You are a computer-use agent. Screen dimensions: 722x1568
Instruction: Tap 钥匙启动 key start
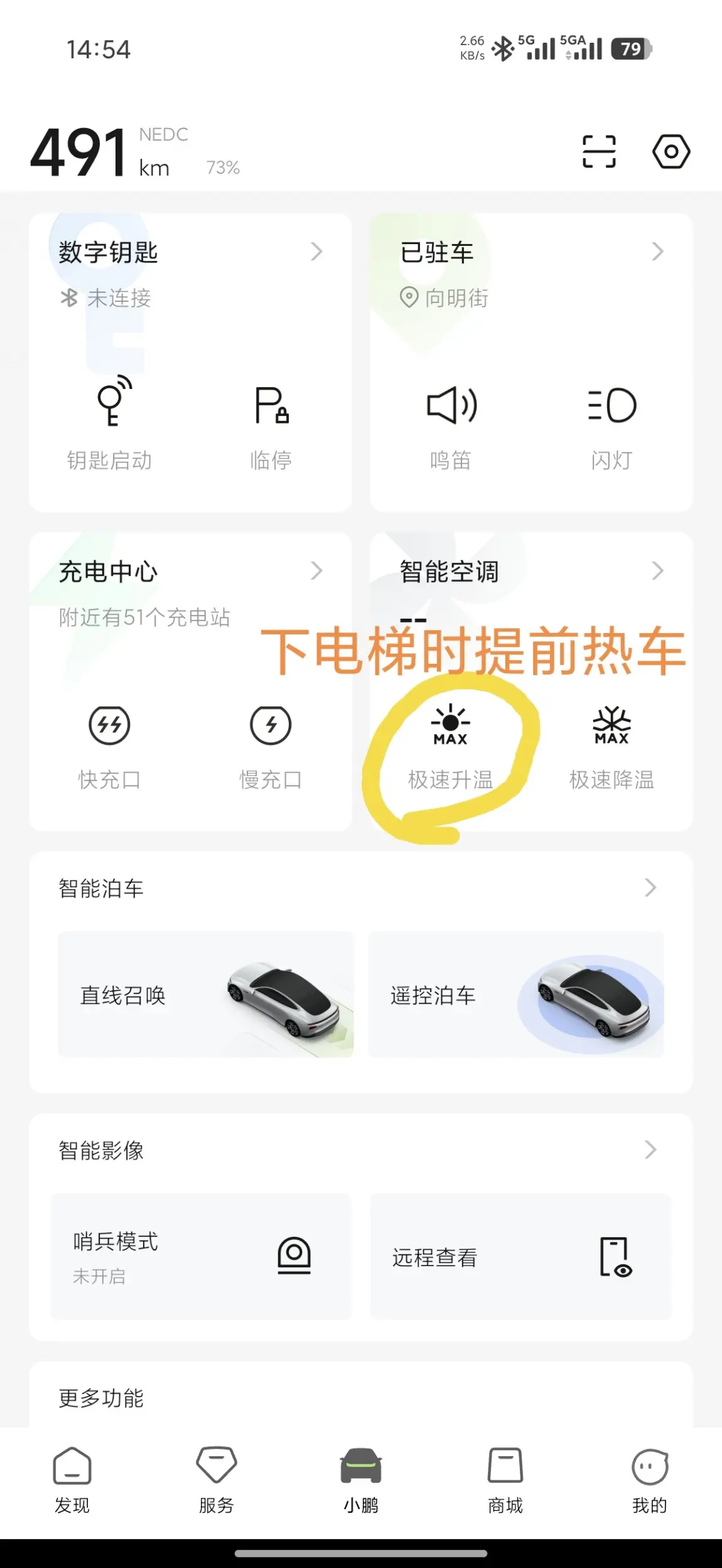110,424
